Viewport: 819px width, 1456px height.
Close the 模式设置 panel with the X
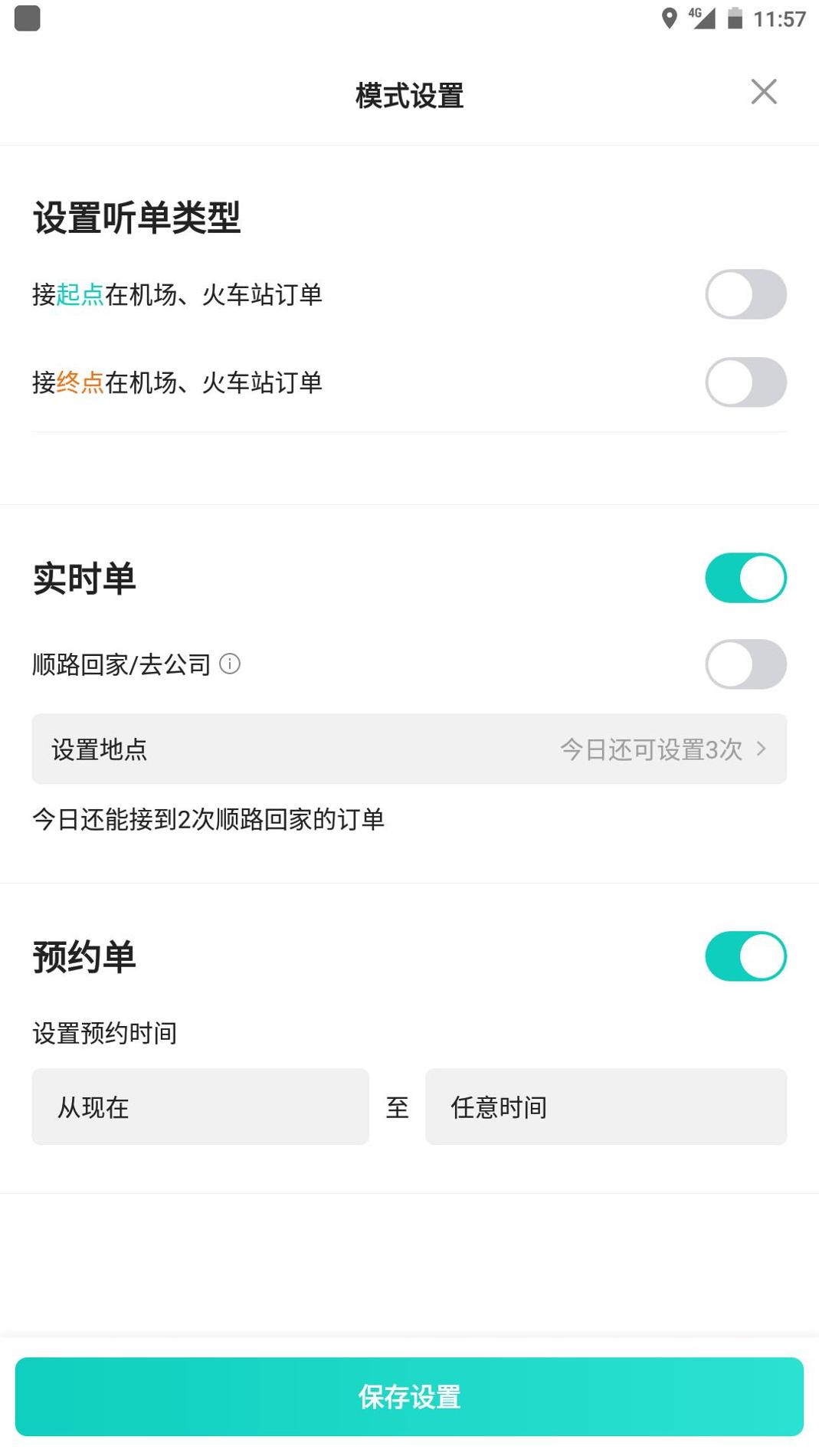(763, 92)
